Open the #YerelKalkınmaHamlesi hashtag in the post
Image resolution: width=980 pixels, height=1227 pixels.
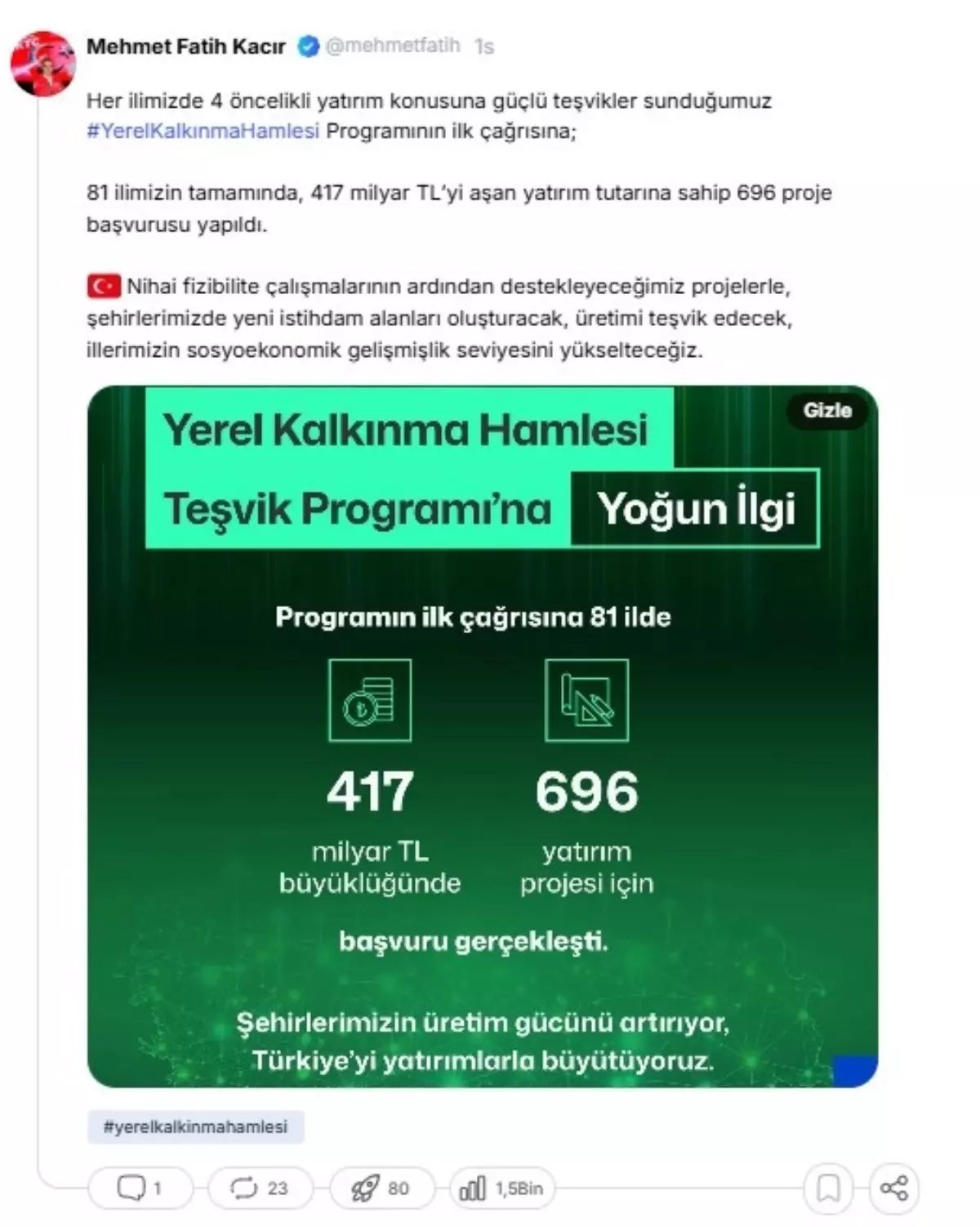click(203, 132)
